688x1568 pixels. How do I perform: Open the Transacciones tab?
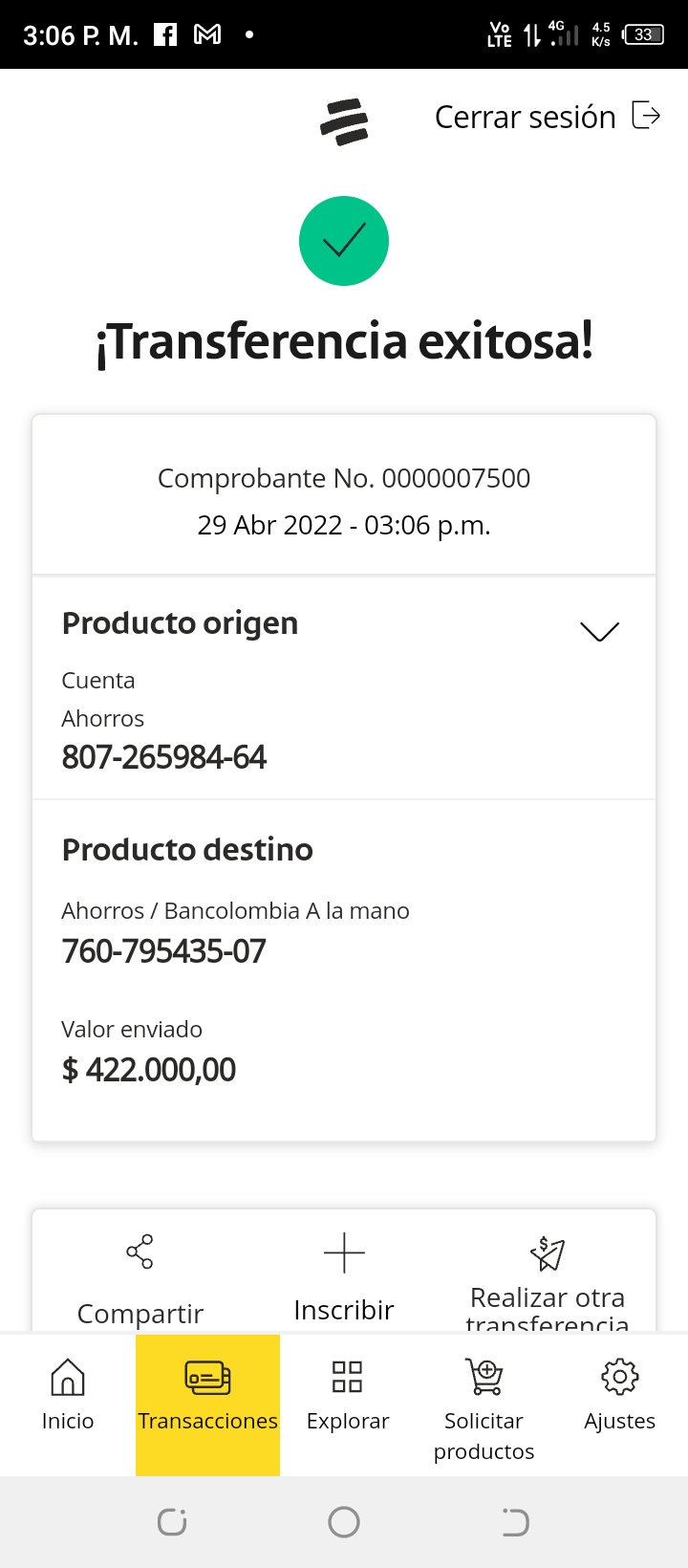(207, 1405)
